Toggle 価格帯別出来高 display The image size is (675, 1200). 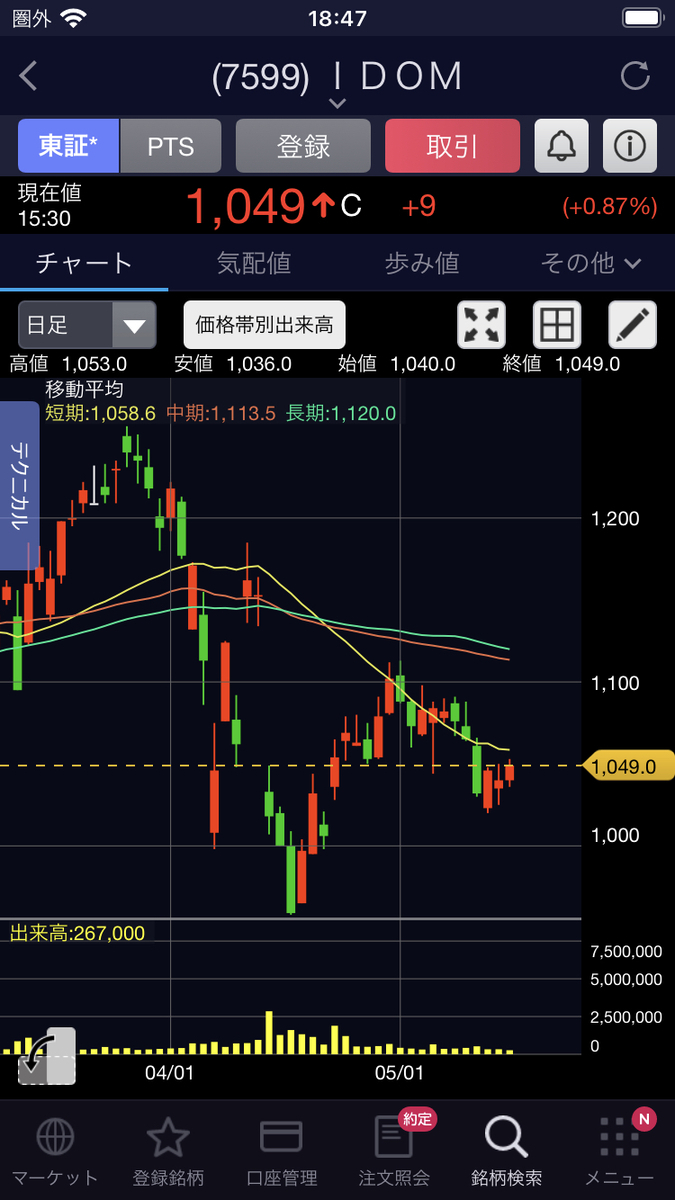pos(265,325)
